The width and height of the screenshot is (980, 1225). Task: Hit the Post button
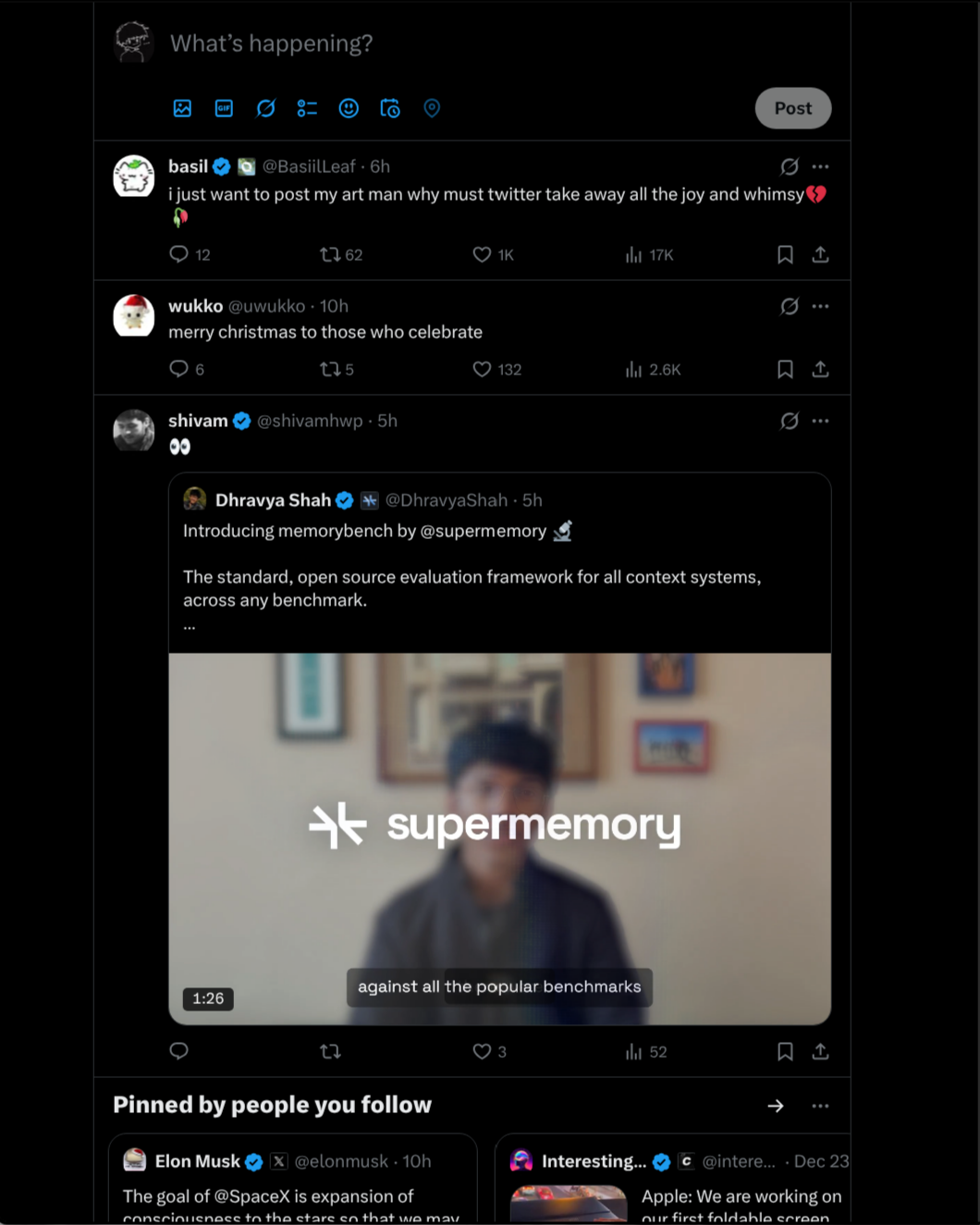coord(792,108)
